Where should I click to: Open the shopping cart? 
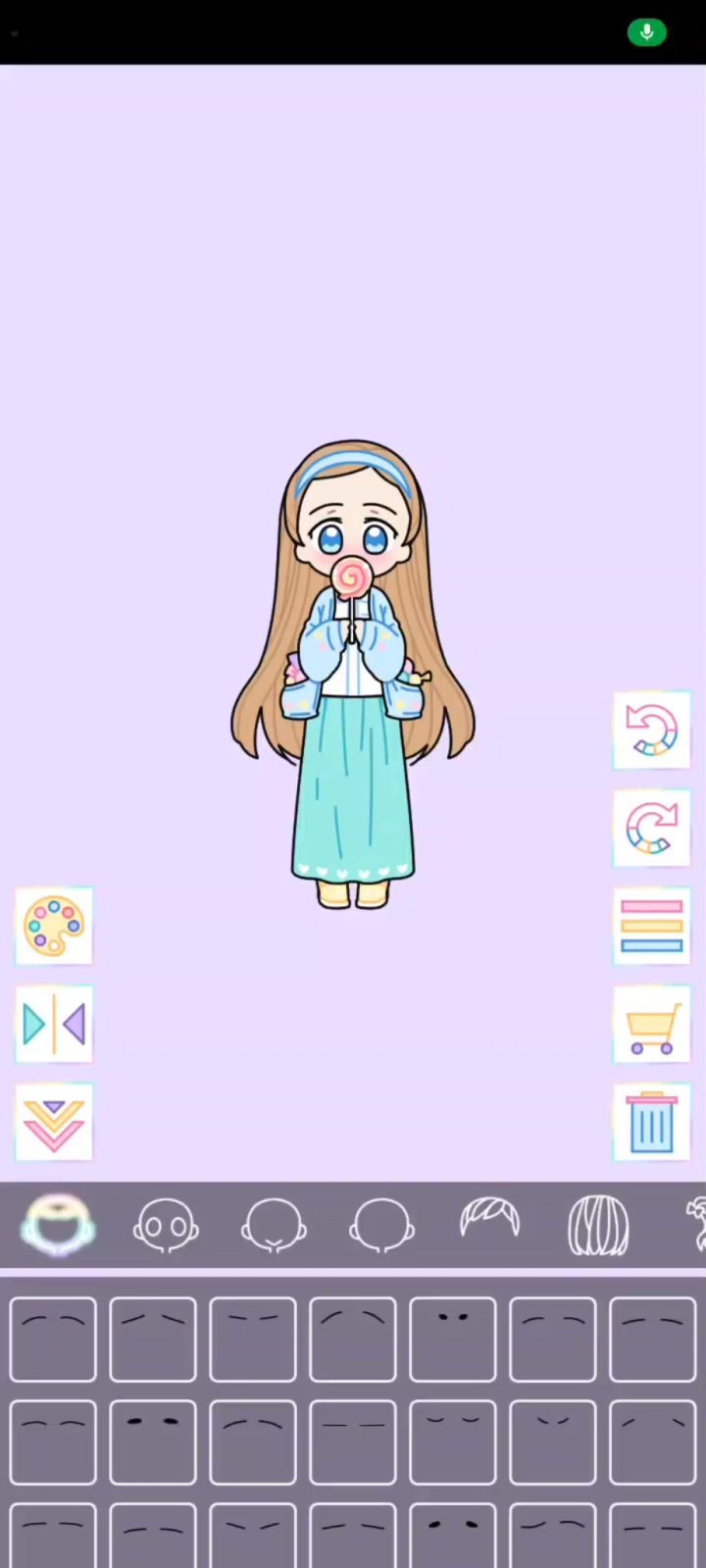651,1024
